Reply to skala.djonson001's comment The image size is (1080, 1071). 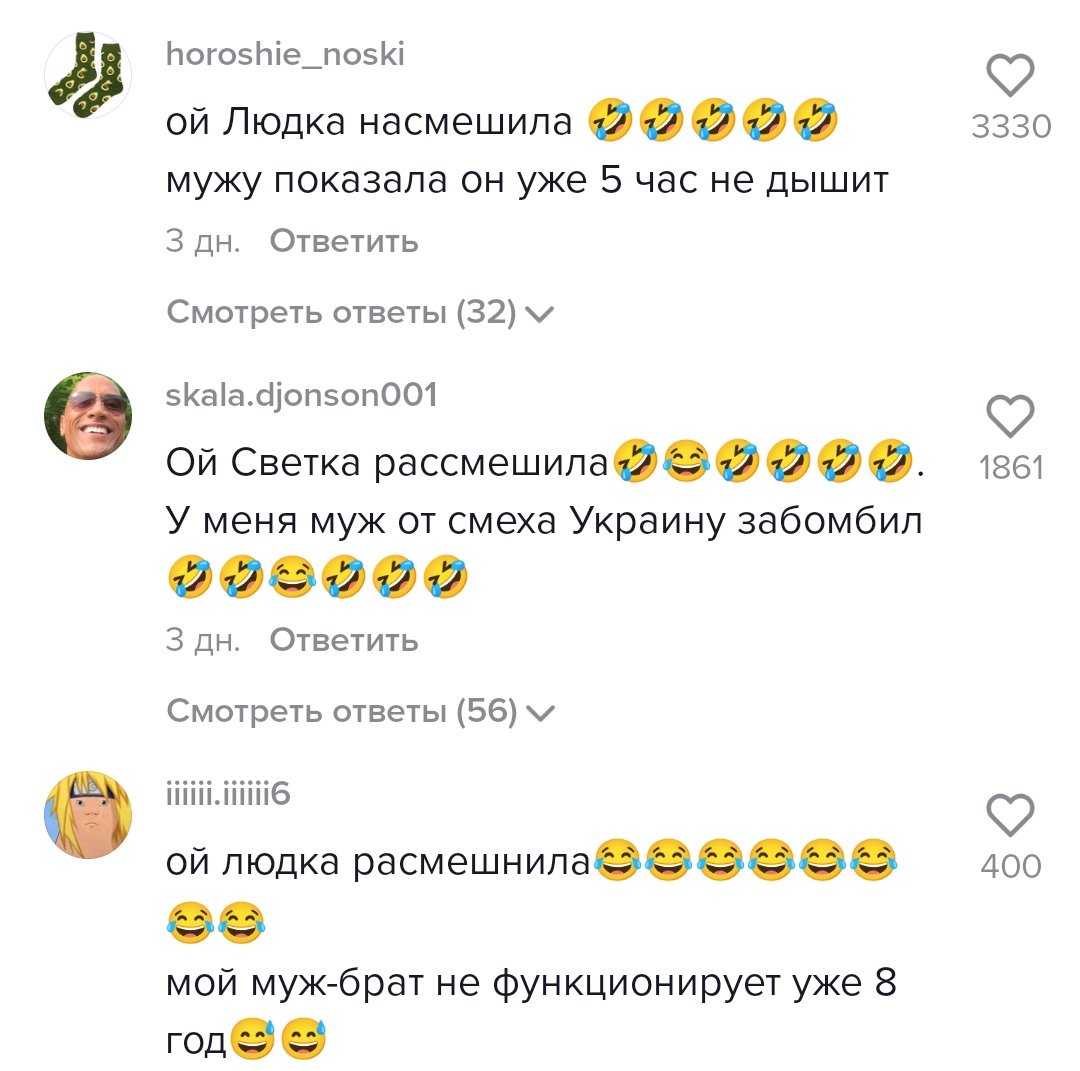(x=344, y=639)
